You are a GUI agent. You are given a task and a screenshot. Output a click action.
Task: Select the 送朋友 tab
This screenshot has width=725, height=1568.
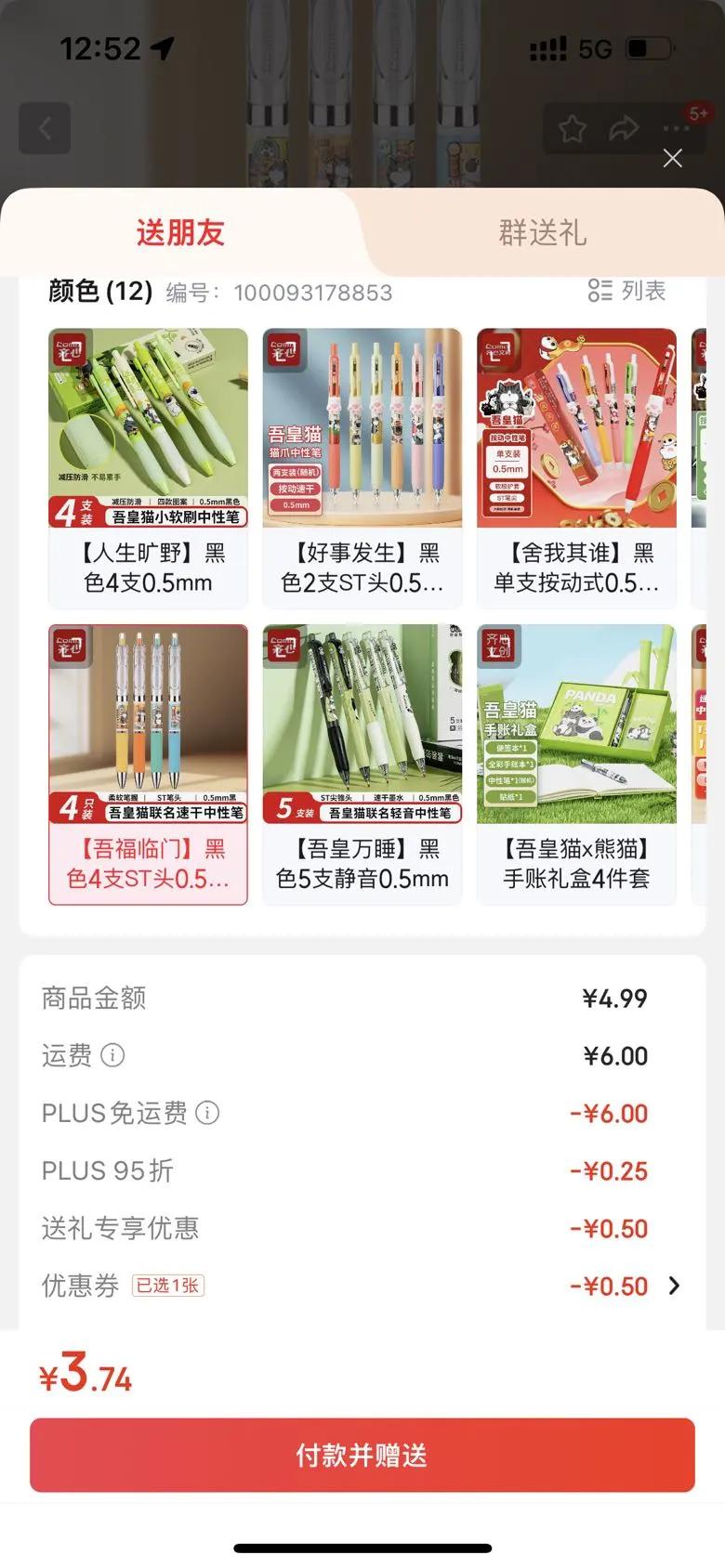[x=180, y=232]
